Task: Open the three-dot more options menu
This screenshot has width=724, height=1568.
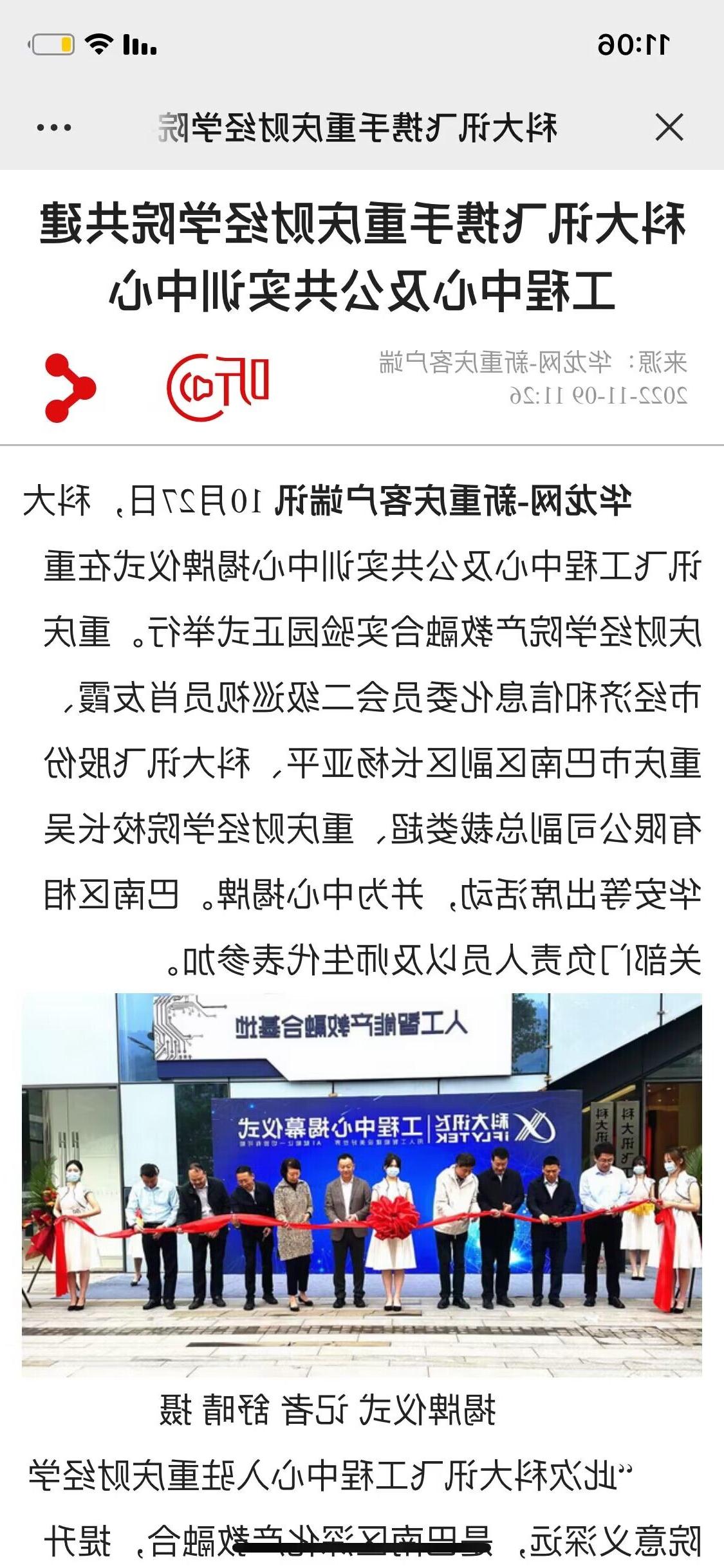Action: tap(54, 127)
